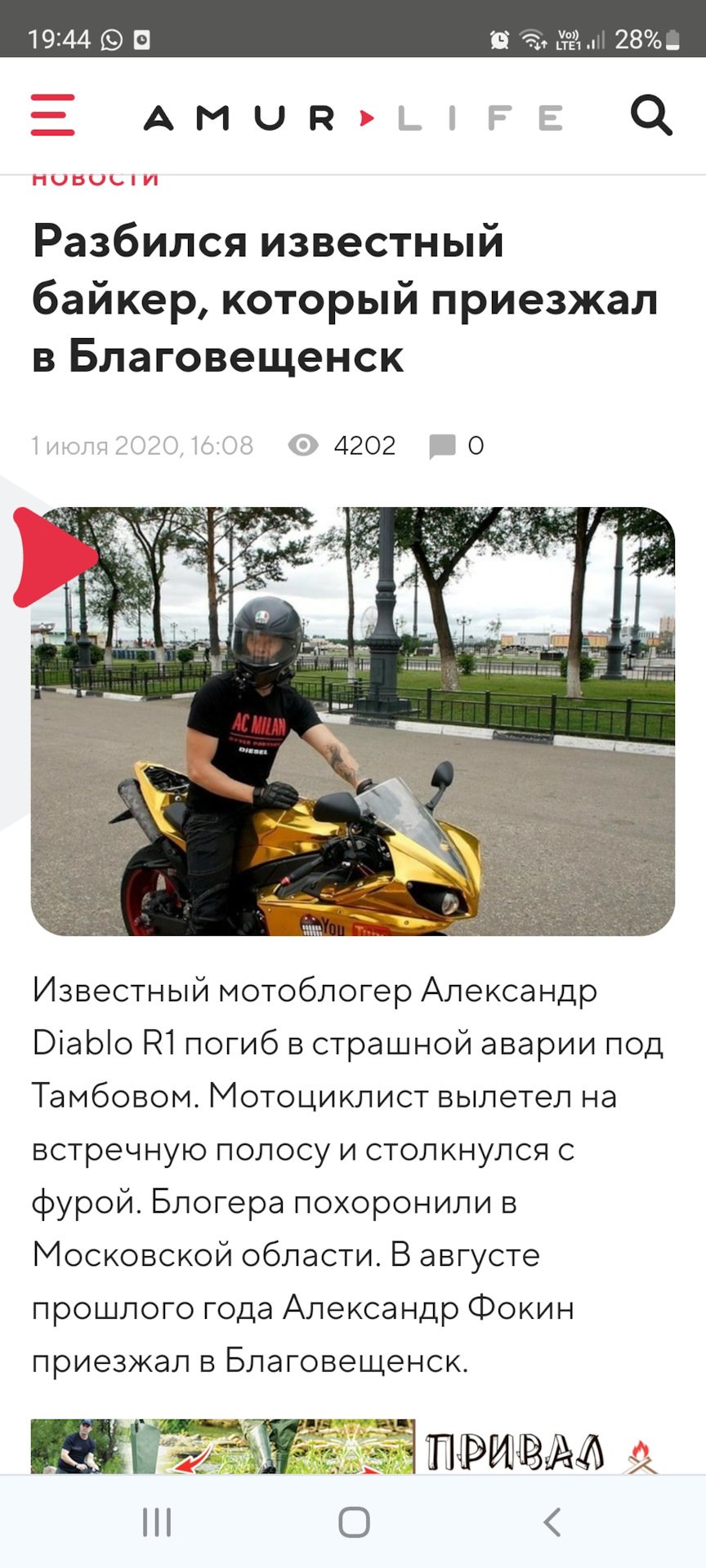Show recent apps from the navigation bar
Image resolution: width=706 pixels, height=1568 pixels.
click(x=156, y=1521)
